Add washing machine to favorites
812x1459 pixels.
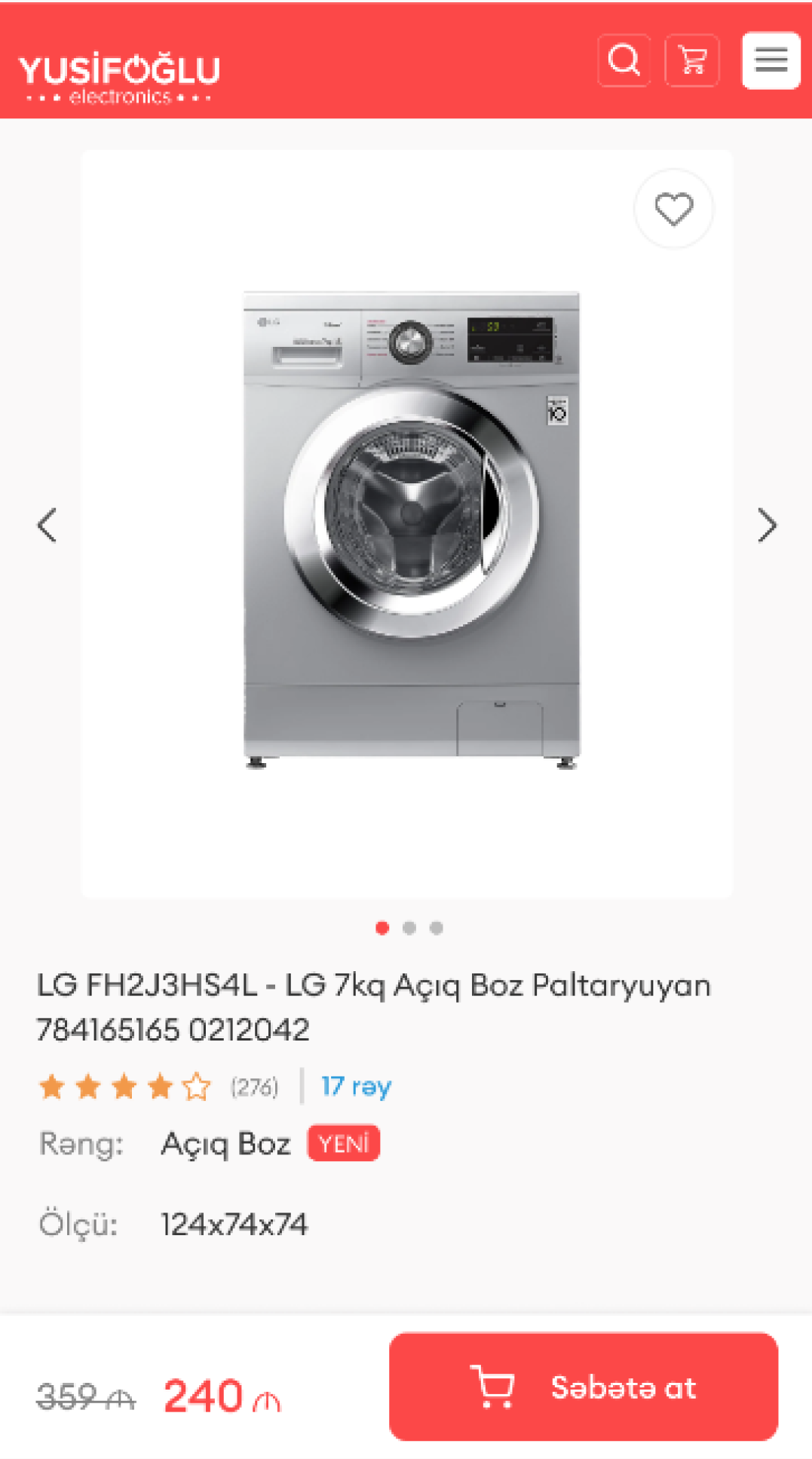pyautogui.click(x=673, y=209)
